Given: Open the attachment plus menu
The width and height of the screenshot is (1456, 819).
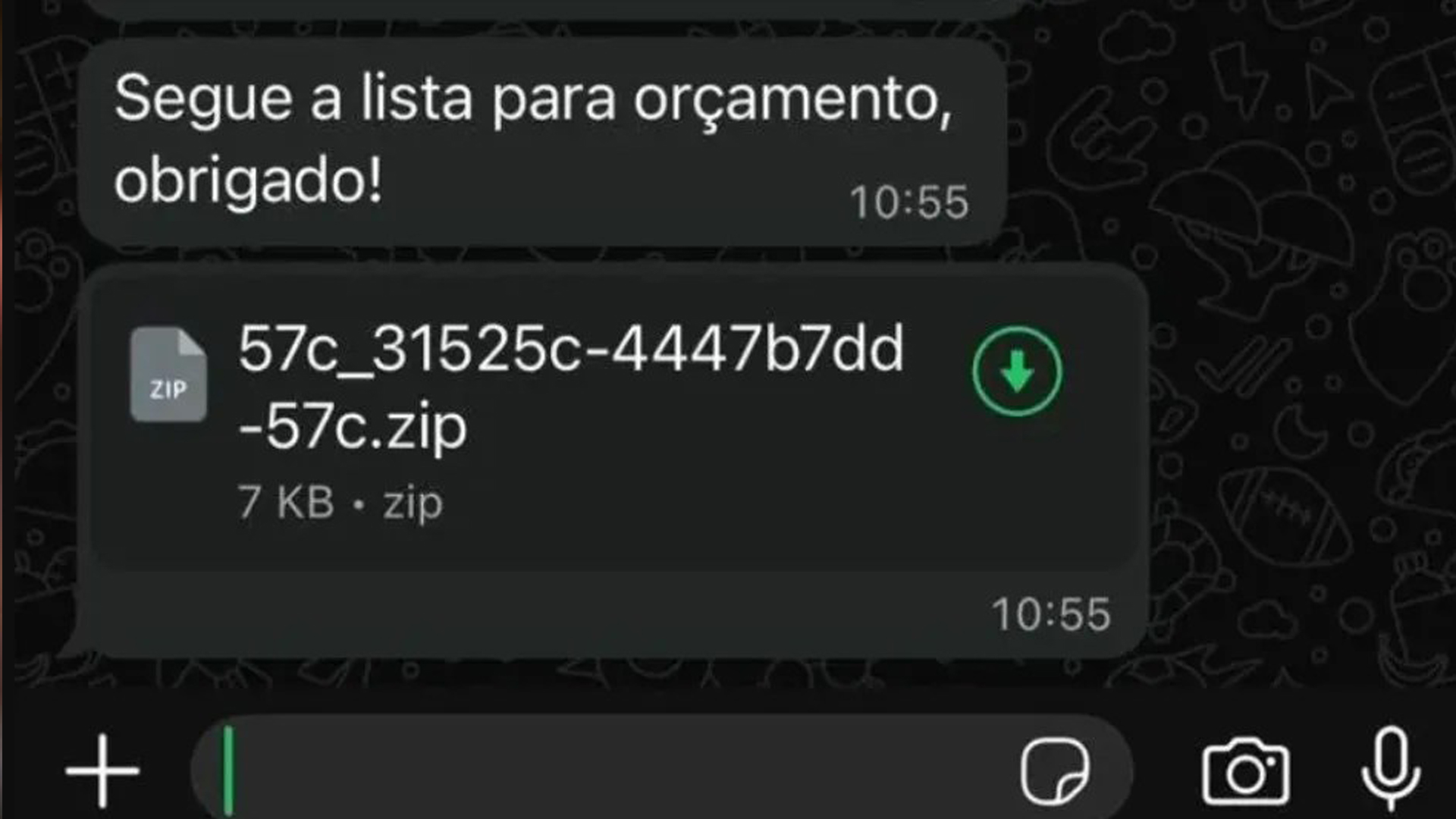Looking at the screenshot, I should pyautogui.click(x=102, y=770).
